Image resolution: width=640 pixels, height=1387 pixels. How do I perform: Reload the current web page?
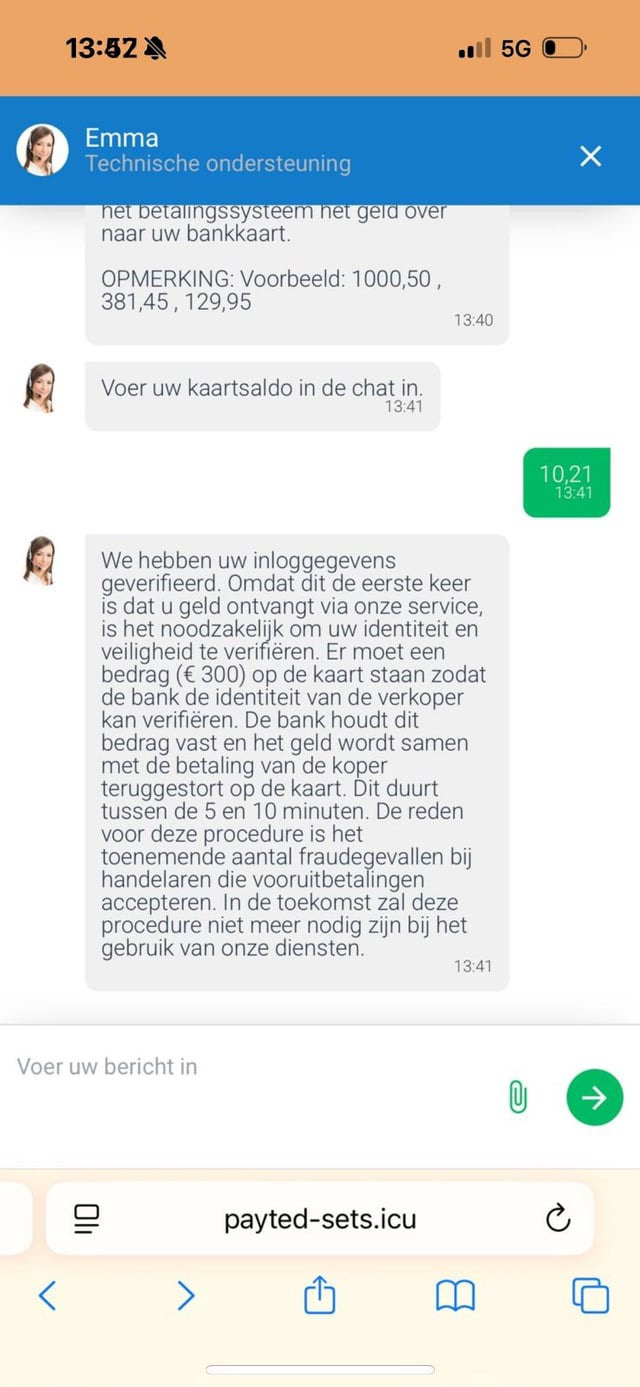(x=557, y=1218)
